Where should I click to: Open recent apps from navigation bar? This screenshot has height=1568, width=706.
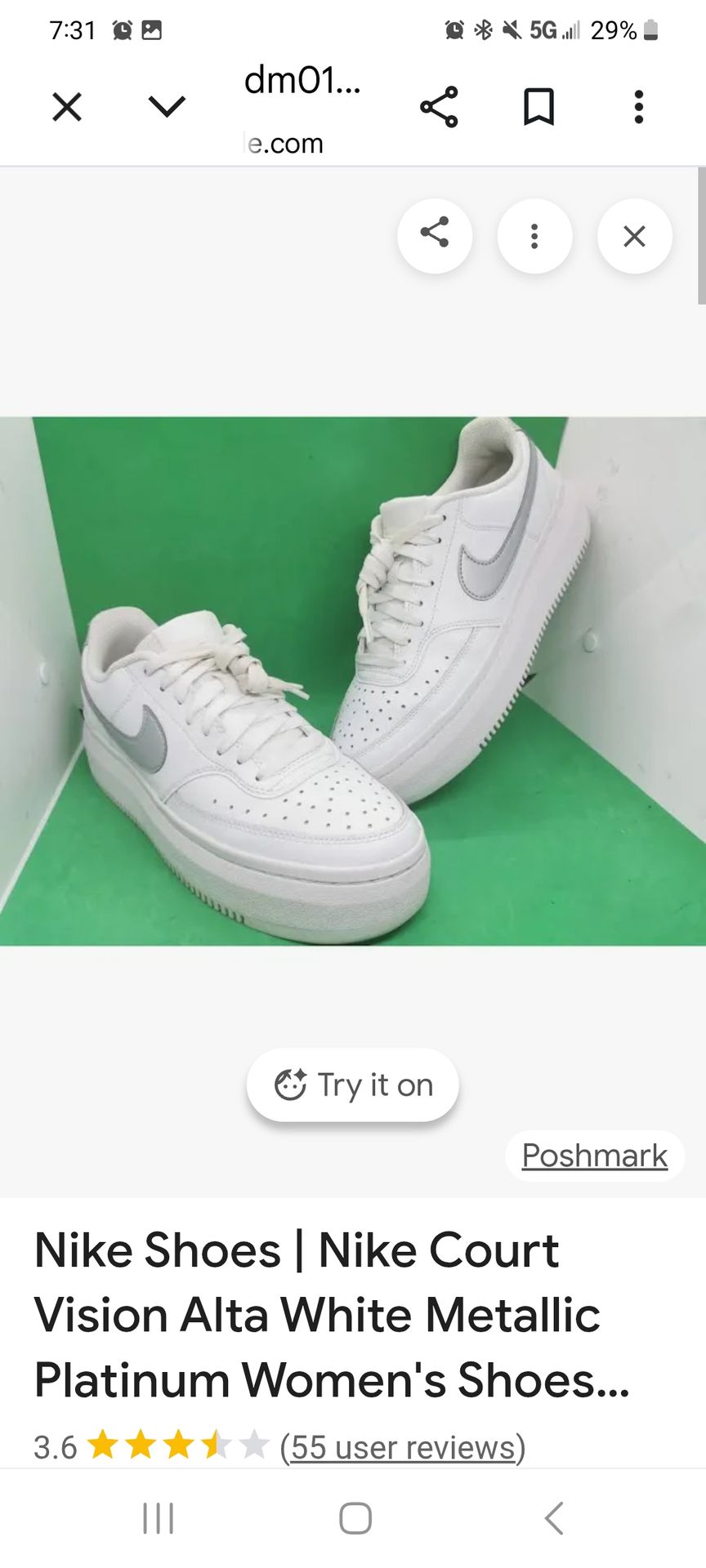[x=159, y=1518]
